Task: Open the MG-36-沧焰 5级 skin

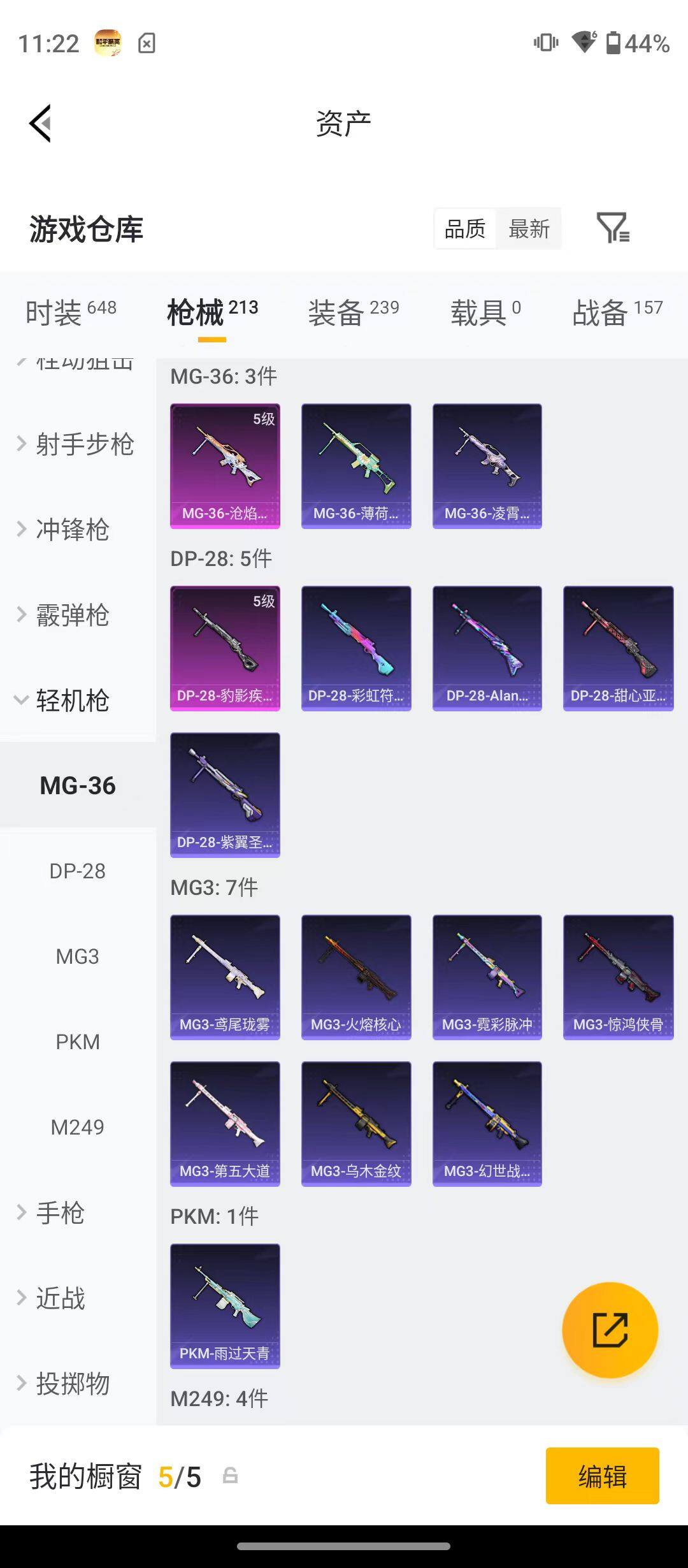Action: pos(225,466)
